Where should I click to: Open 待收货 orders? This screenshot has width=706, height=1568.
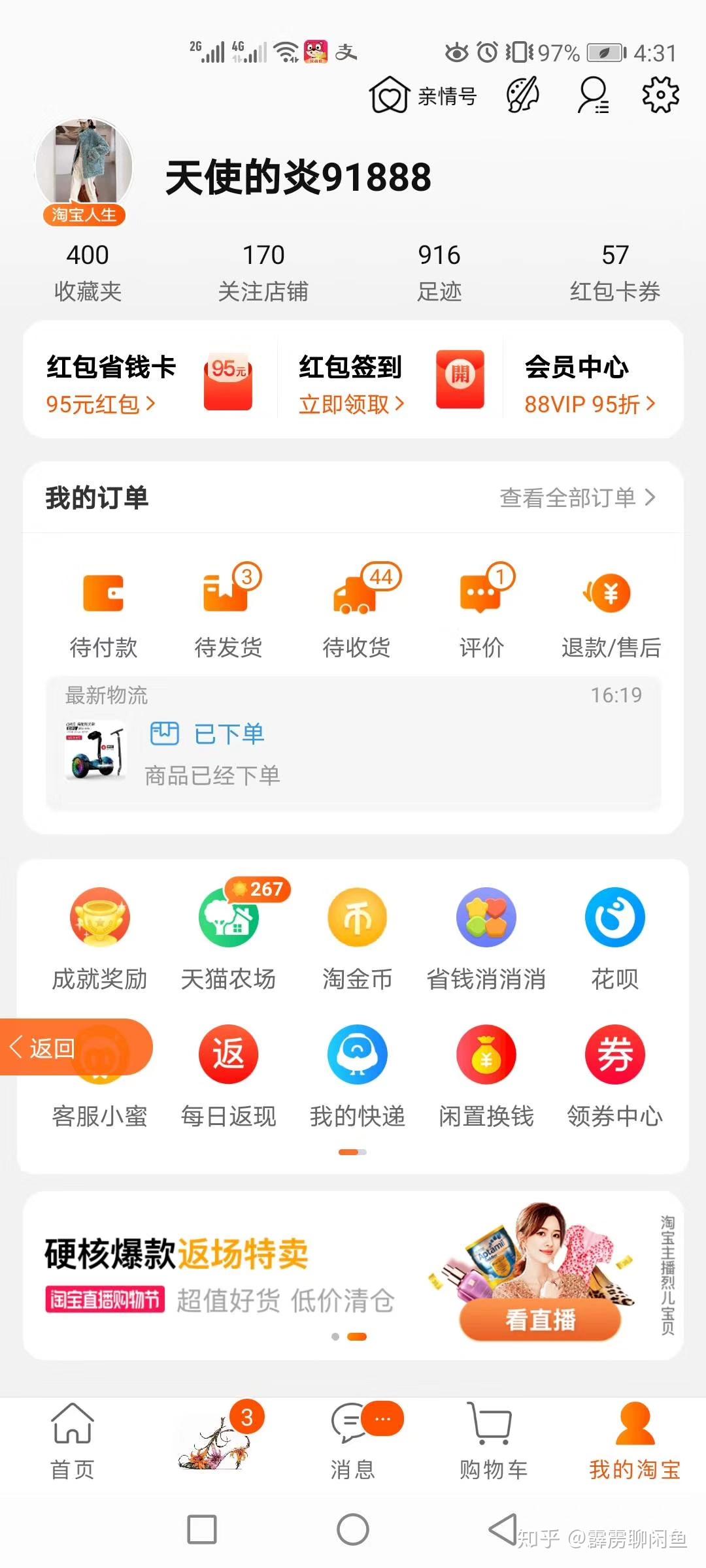pos(357,612)
